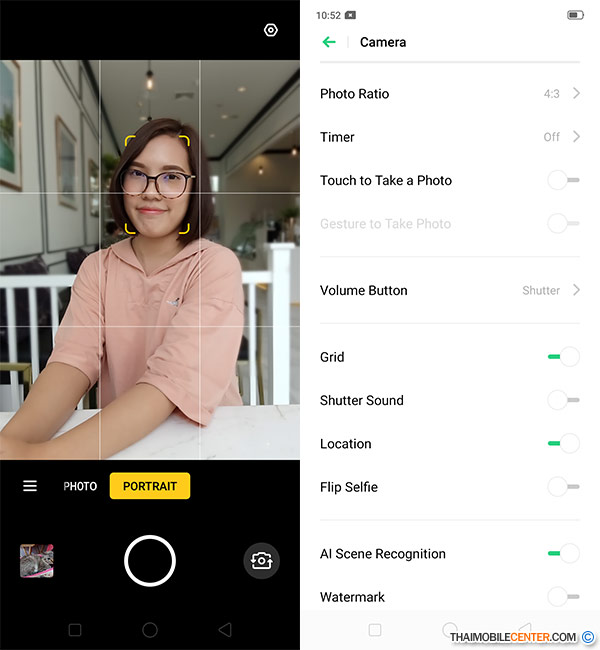Open the camera modes hamburger menu

30,486
